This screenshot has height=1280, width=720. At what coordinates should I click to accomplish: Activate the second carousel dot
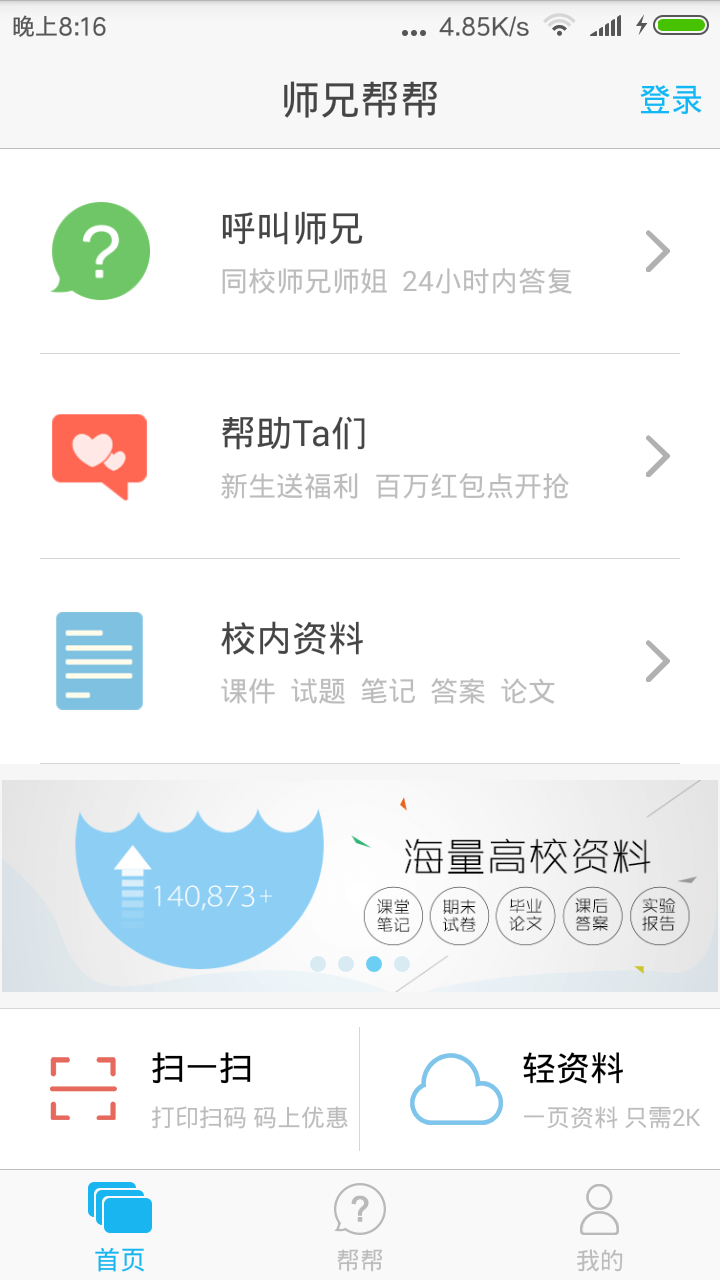(x=344, y=963)
